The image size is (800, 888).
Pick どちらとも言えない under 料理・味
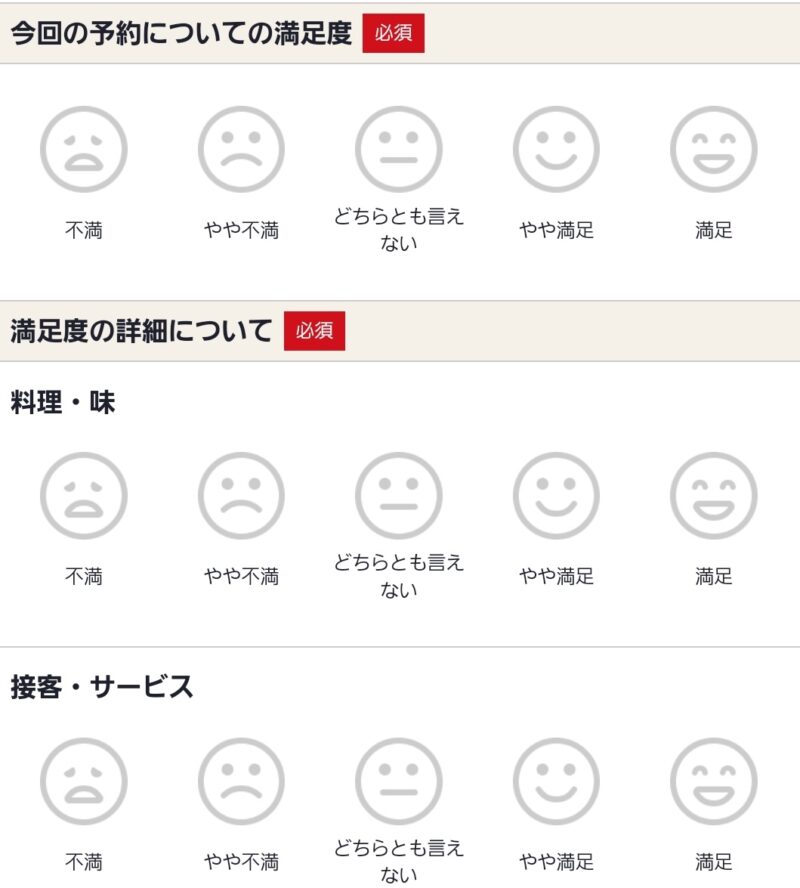(399, 496)
